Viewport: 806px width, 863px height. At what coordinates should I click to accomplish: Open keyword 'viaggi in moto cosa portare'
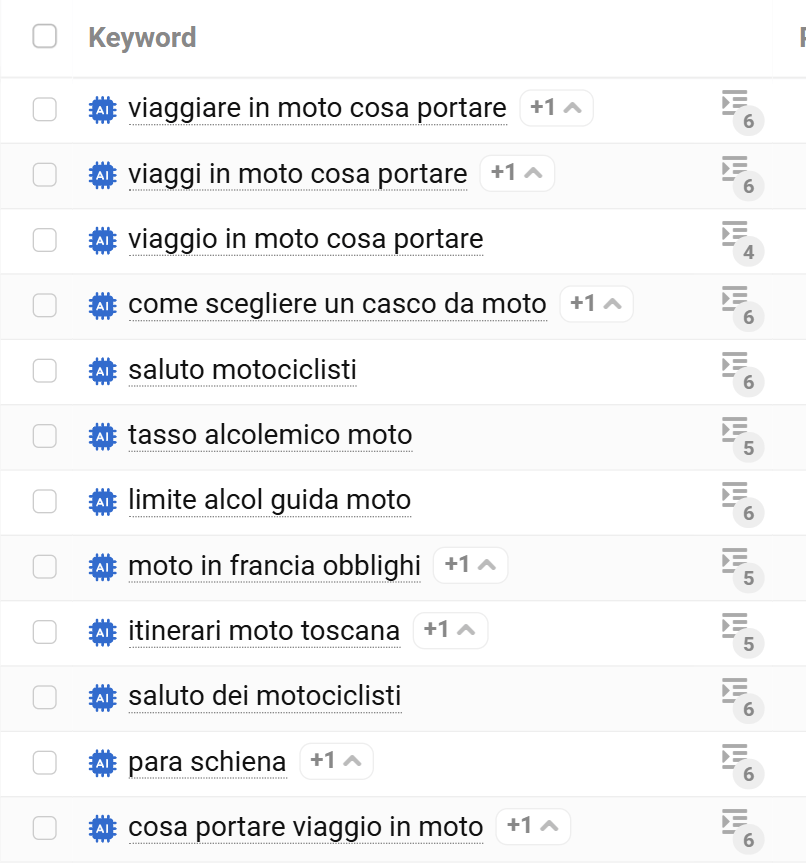pos(297,174)
